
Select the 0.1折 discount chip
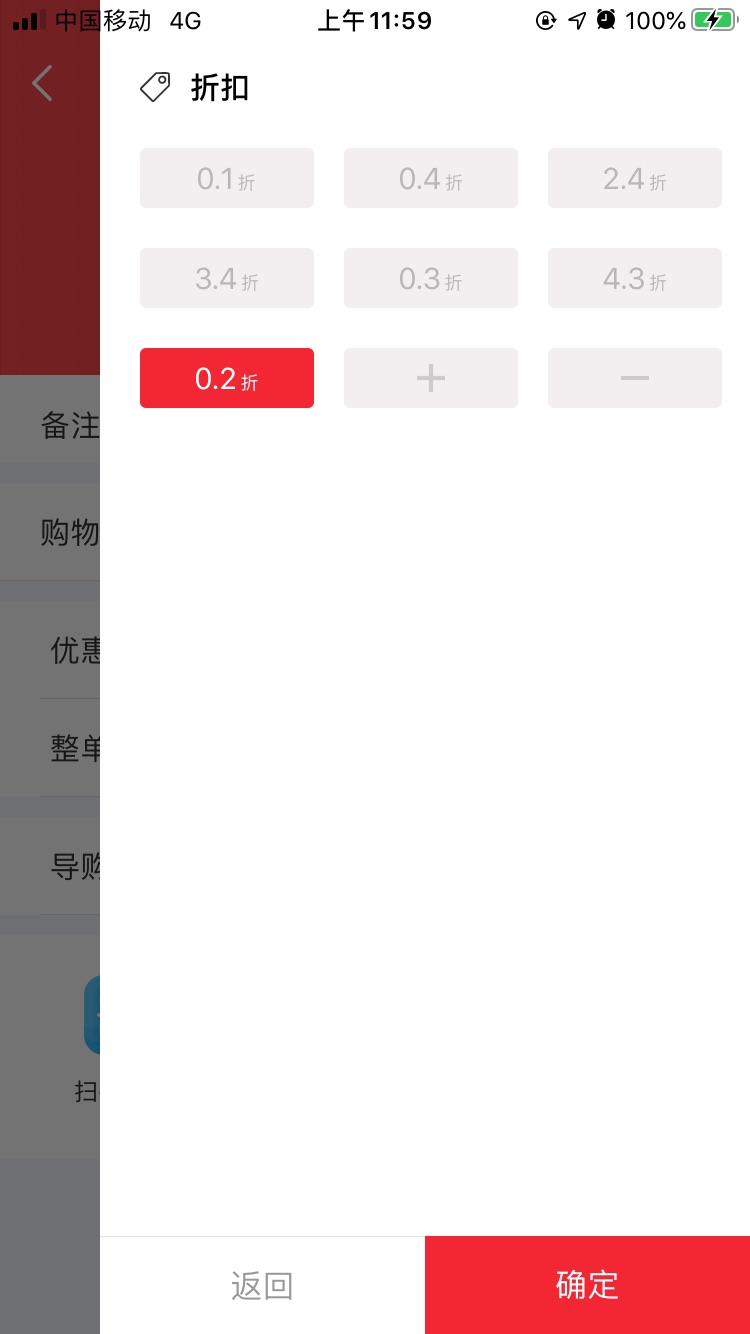pyautogui.click(x=227, y=179)
